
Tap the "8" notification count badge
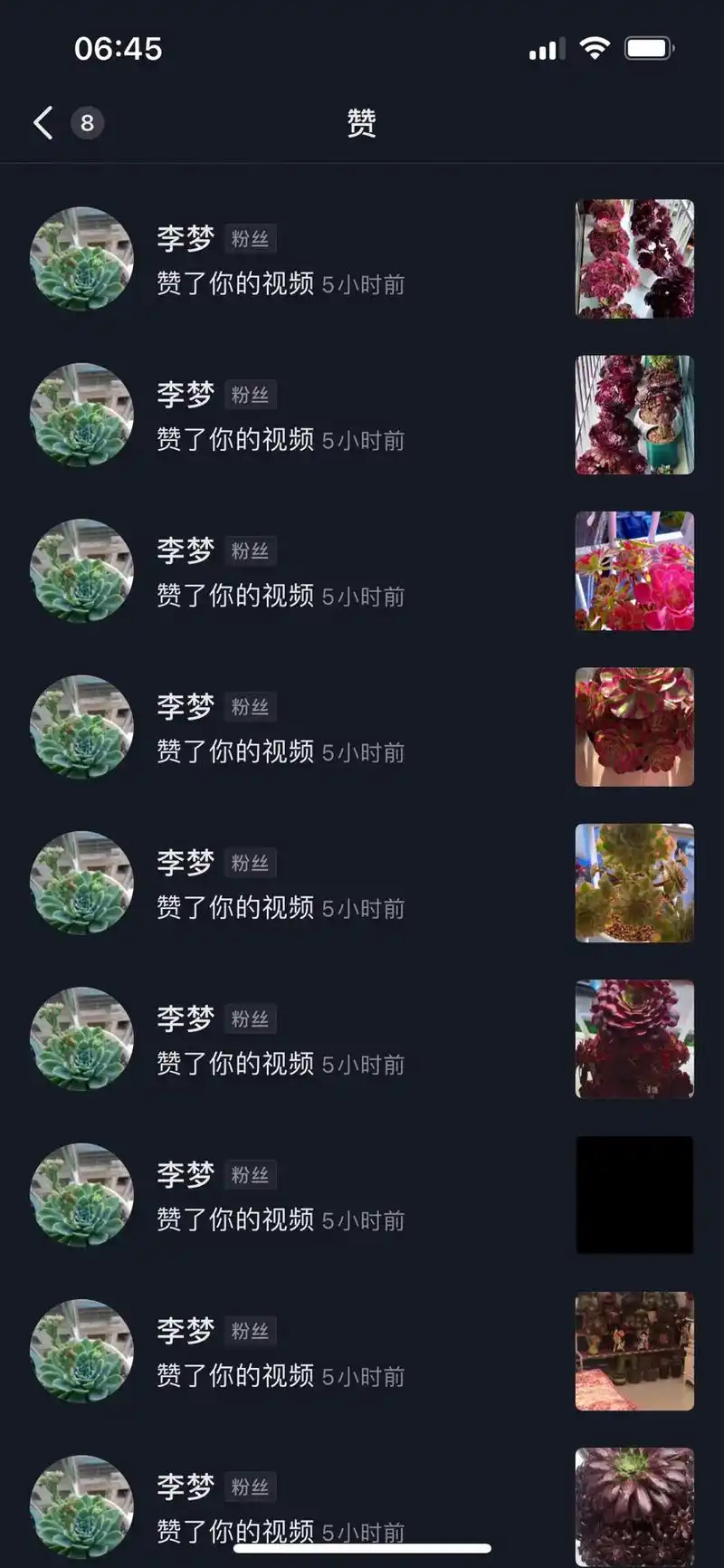tap(88, 123)
